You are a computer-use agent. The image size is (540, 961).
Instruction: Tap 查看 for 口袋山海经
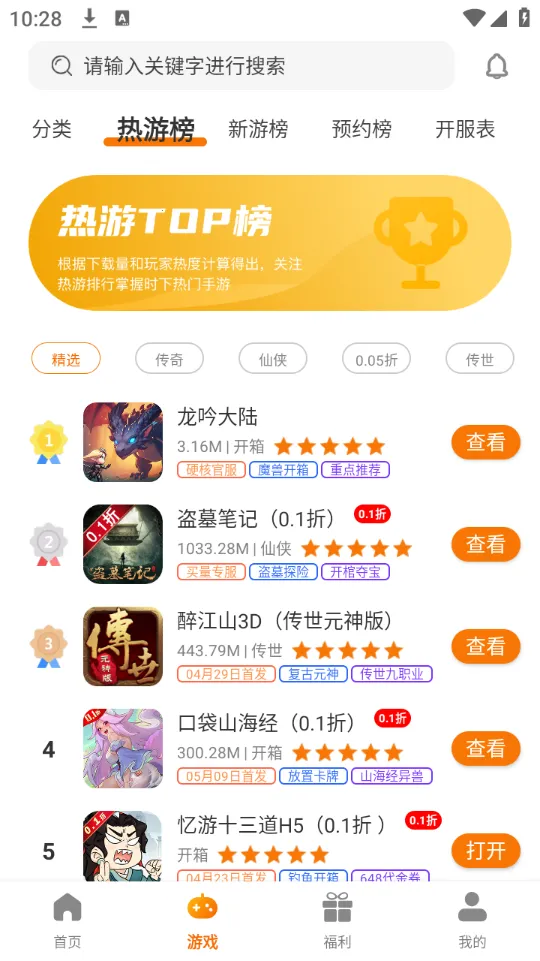click(485, 748)
